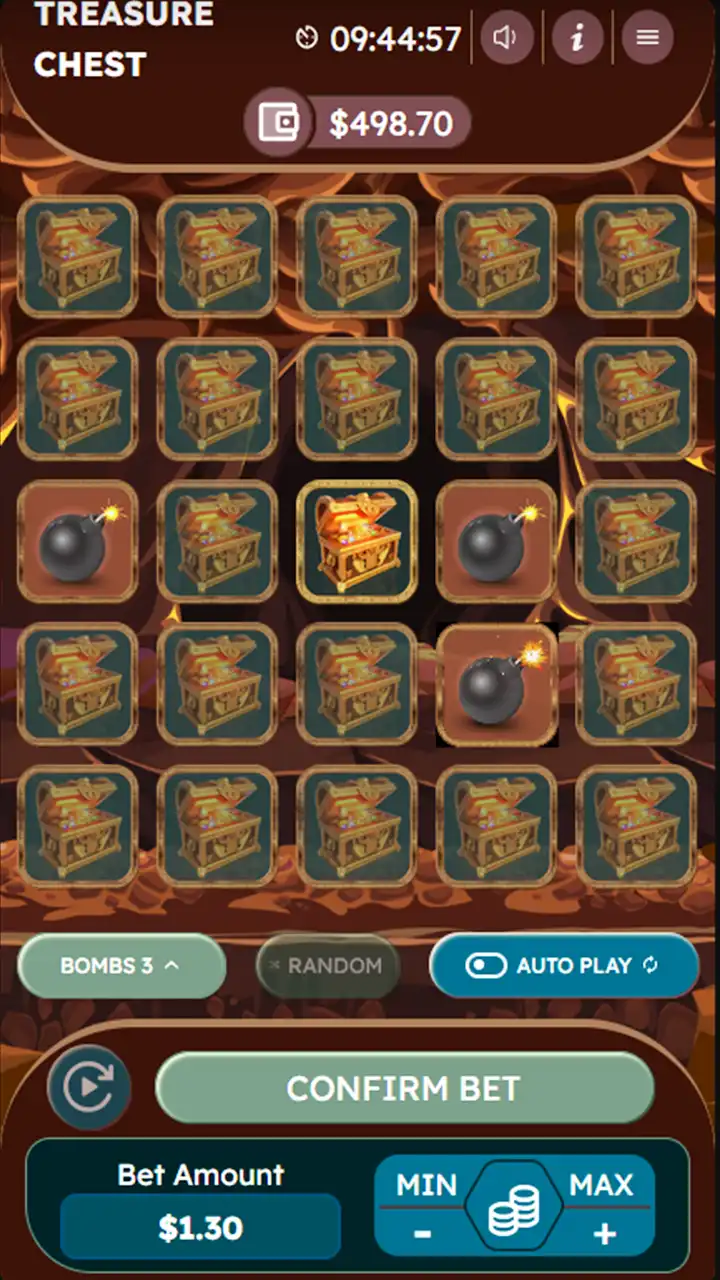Mute the game sound
The width and height of the screenshot is (720, 1280).
(x=505, y=38)
